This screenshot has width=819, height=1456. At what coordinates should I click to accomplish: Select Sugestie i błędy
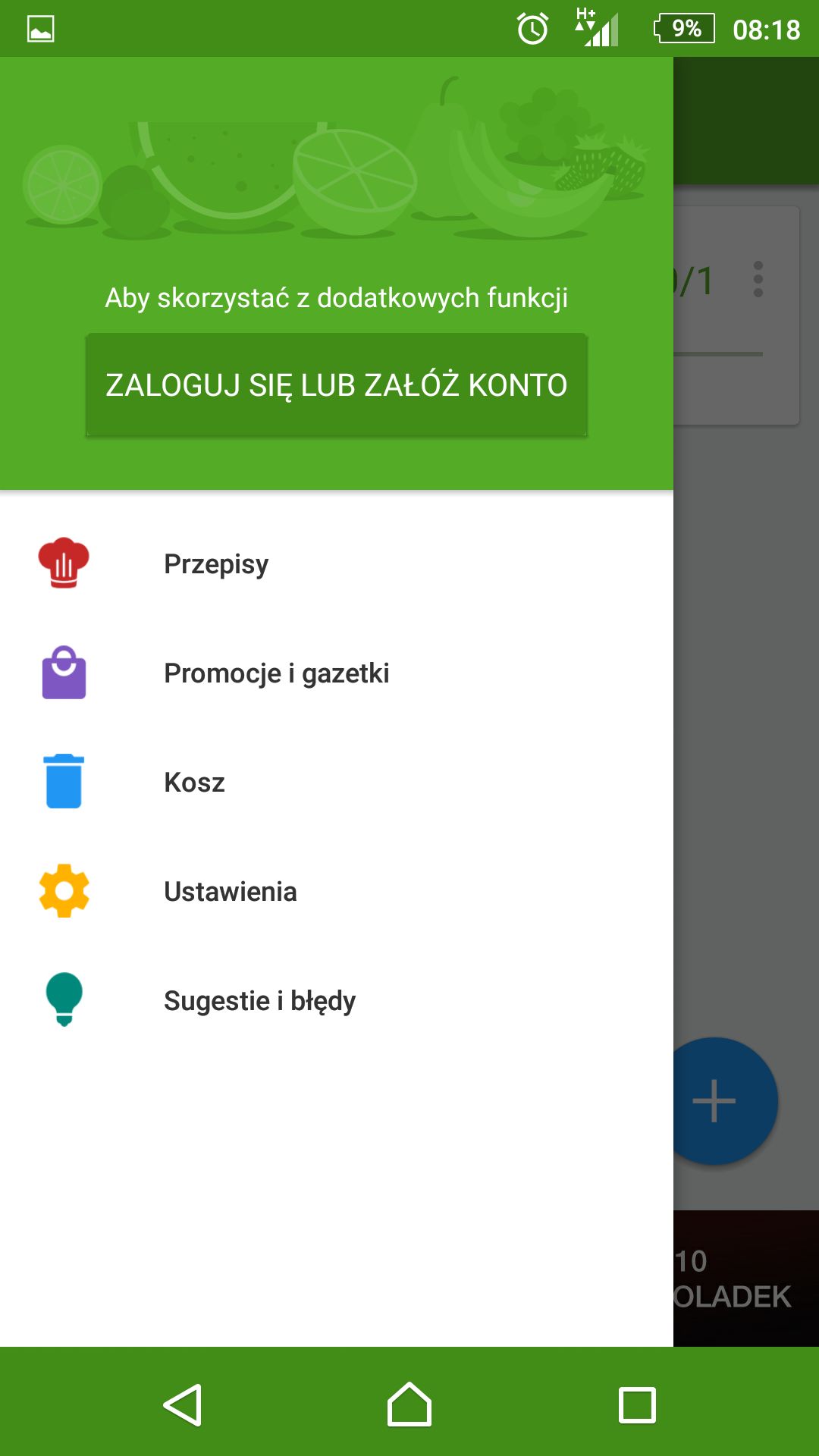coord(337,1000)
